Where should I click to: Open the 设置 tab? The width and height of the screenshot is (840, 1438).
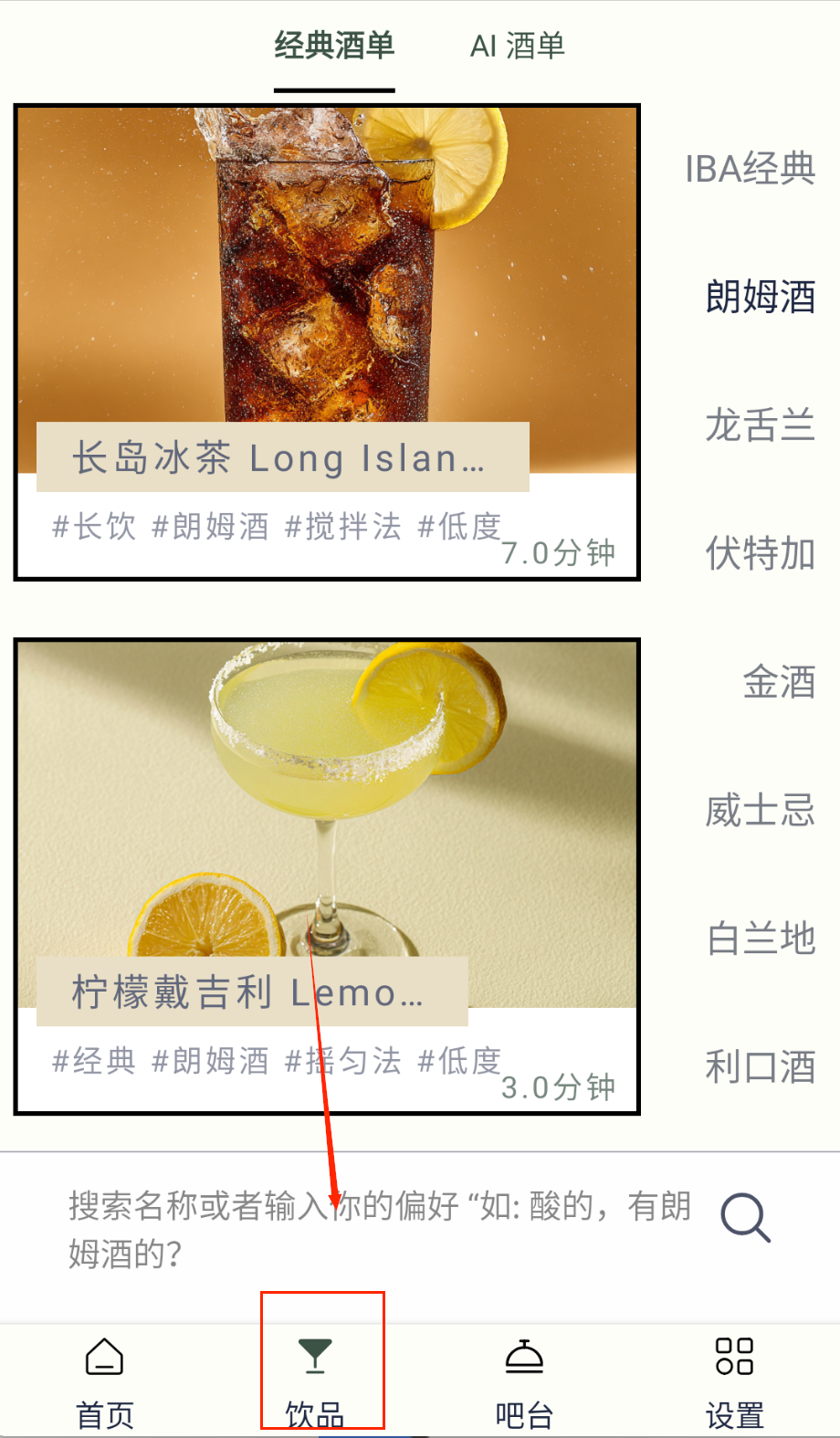pos(734,1380)
